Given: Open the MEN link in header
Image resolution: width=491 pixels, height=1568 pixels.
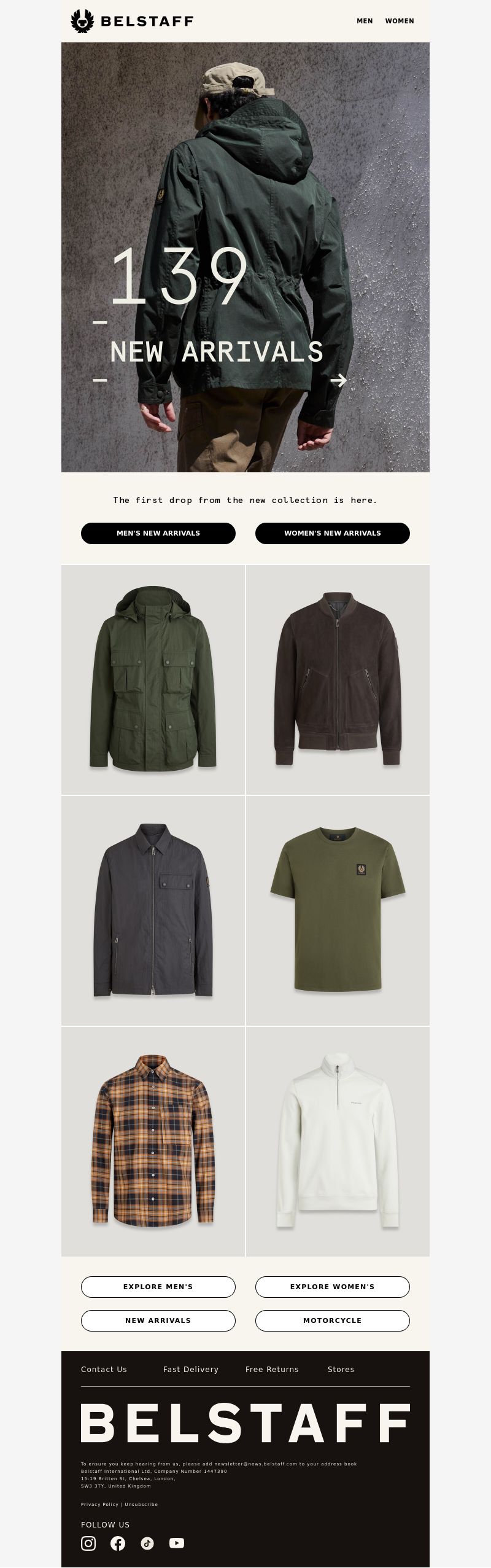Looking at the screenshot, I should 365,21.
